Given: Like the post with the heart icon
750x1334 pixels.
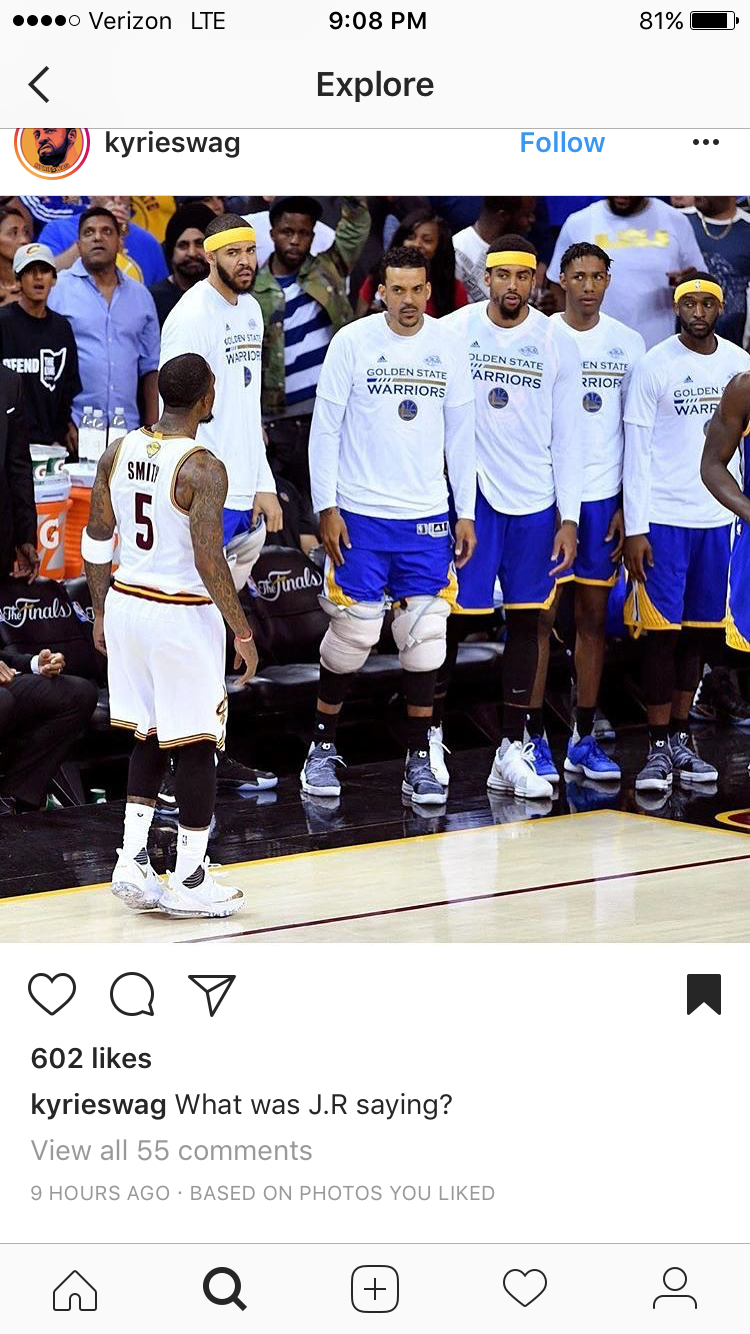Looking at the screenshot, I should pyautogui.click(x=52, y=994).
